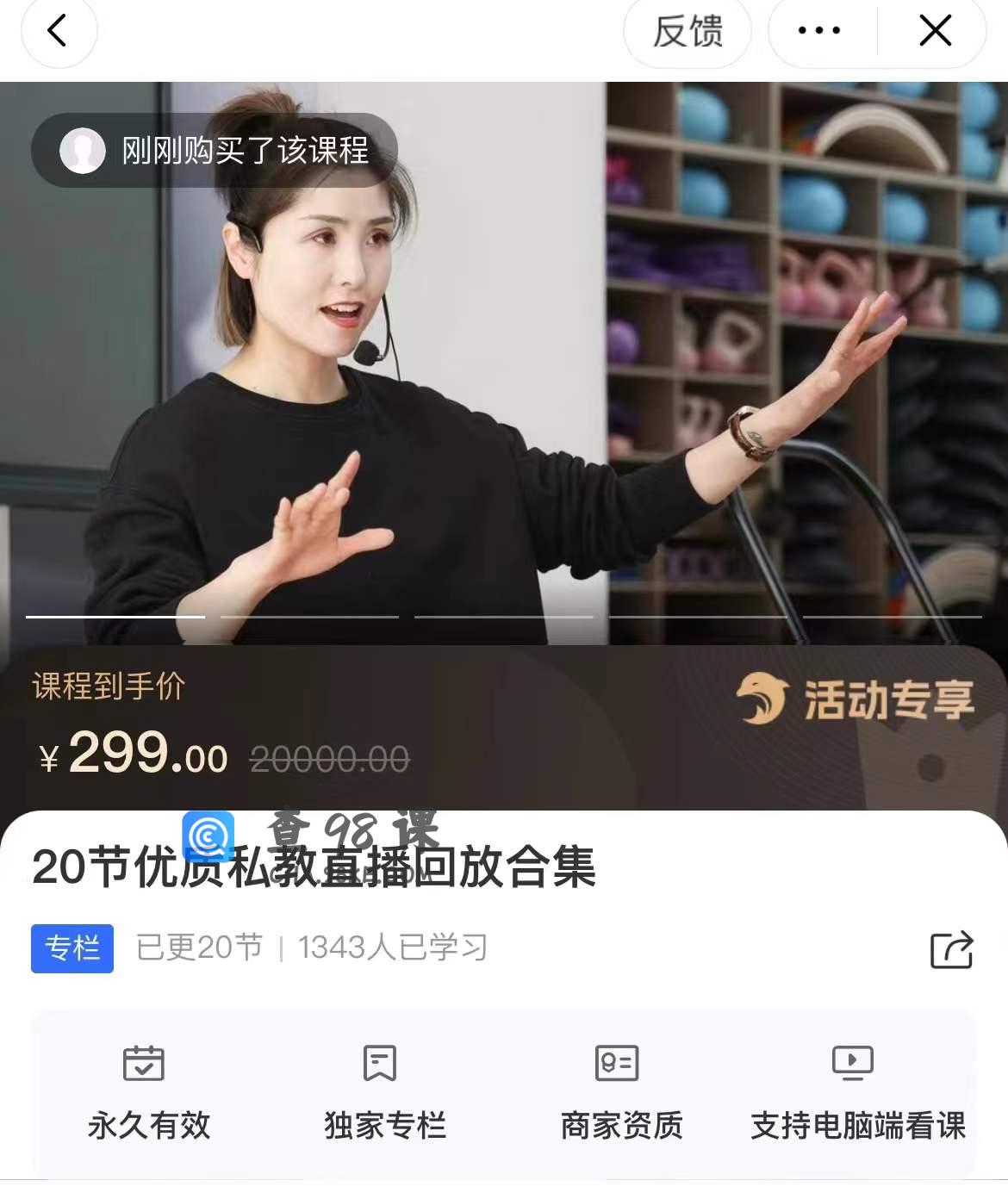Share this course via the share icon
Screen dimensions: 1008x1199
[951, 949]
